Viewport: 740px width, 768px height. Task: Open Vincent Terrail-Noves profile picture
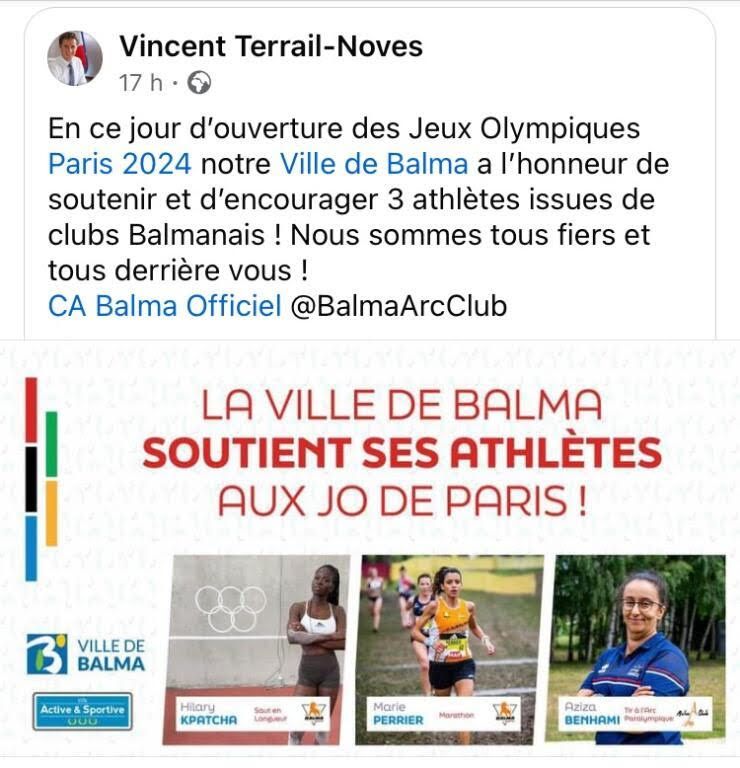(74, 59)
